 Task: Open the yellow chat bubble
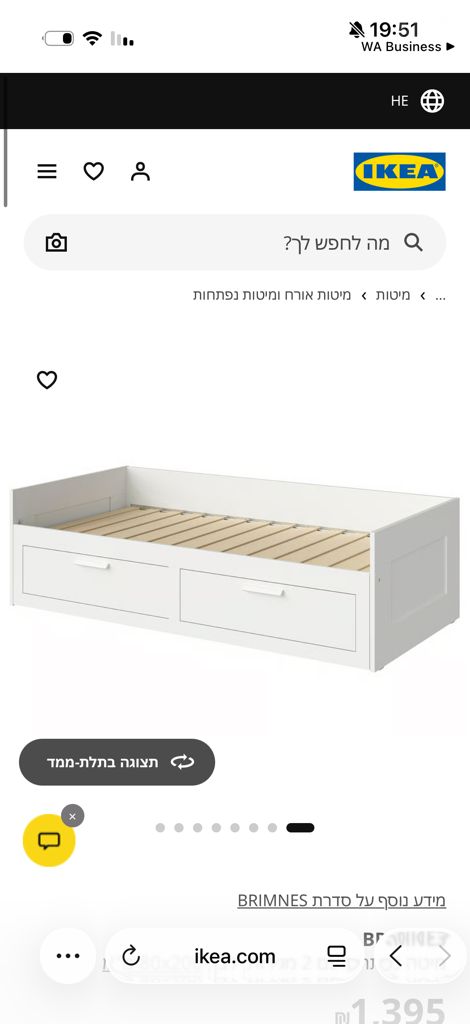[49, 840]
